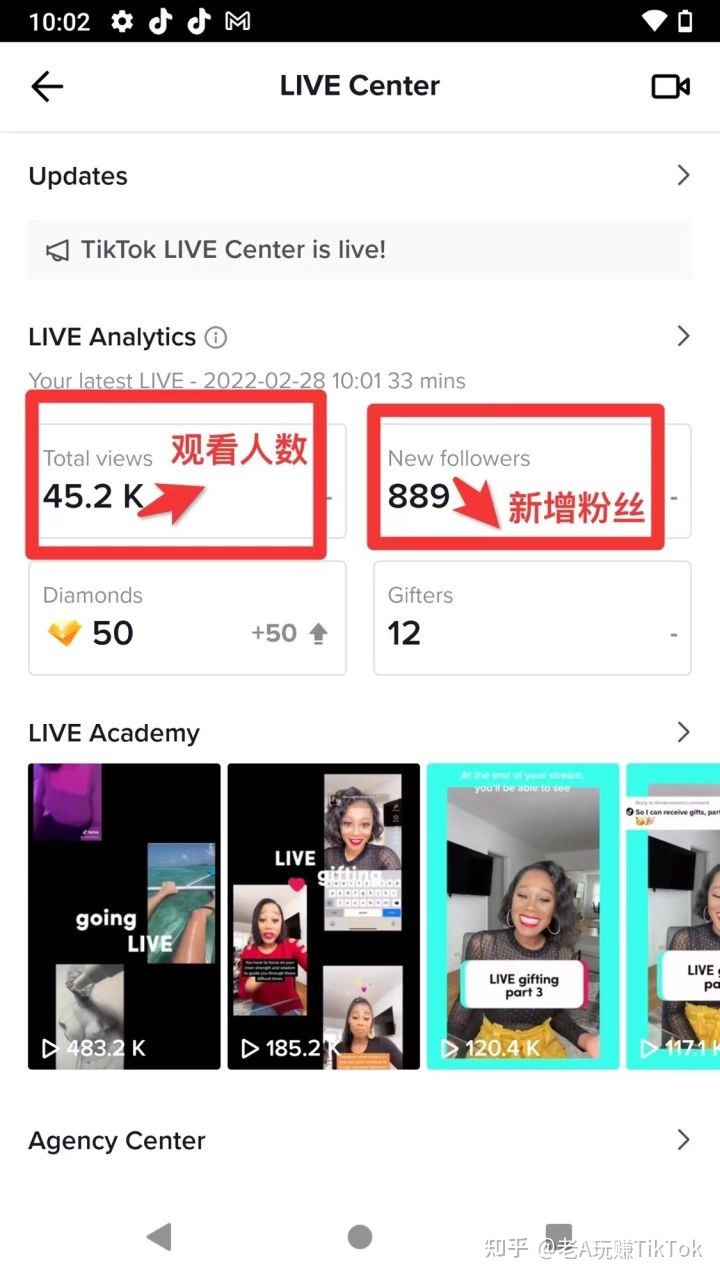Play the going LIVE academy video
This screenshot has height=1279, width=720.
click(x=124, y=916)
